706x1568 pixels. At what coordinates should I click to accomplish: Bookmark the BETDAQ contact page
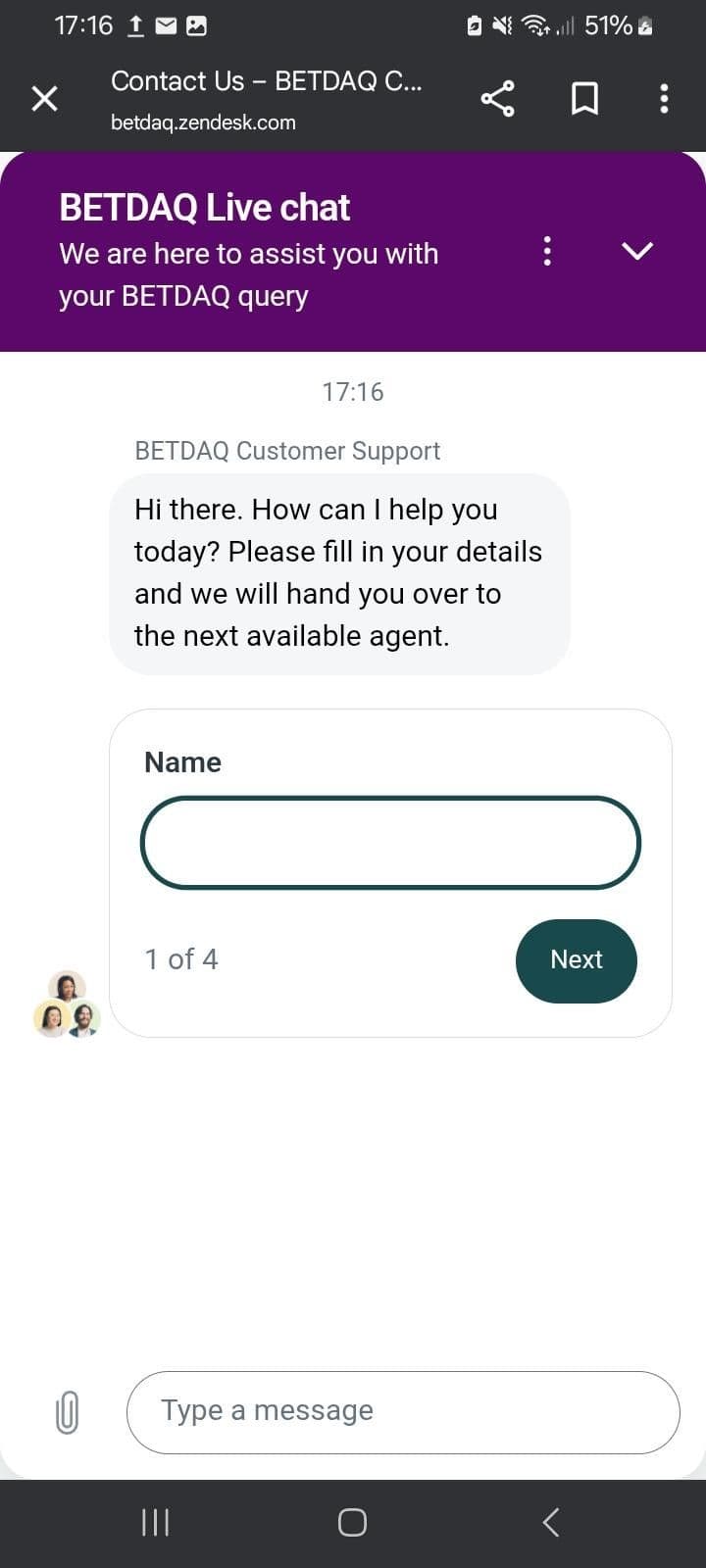[584, 99]
